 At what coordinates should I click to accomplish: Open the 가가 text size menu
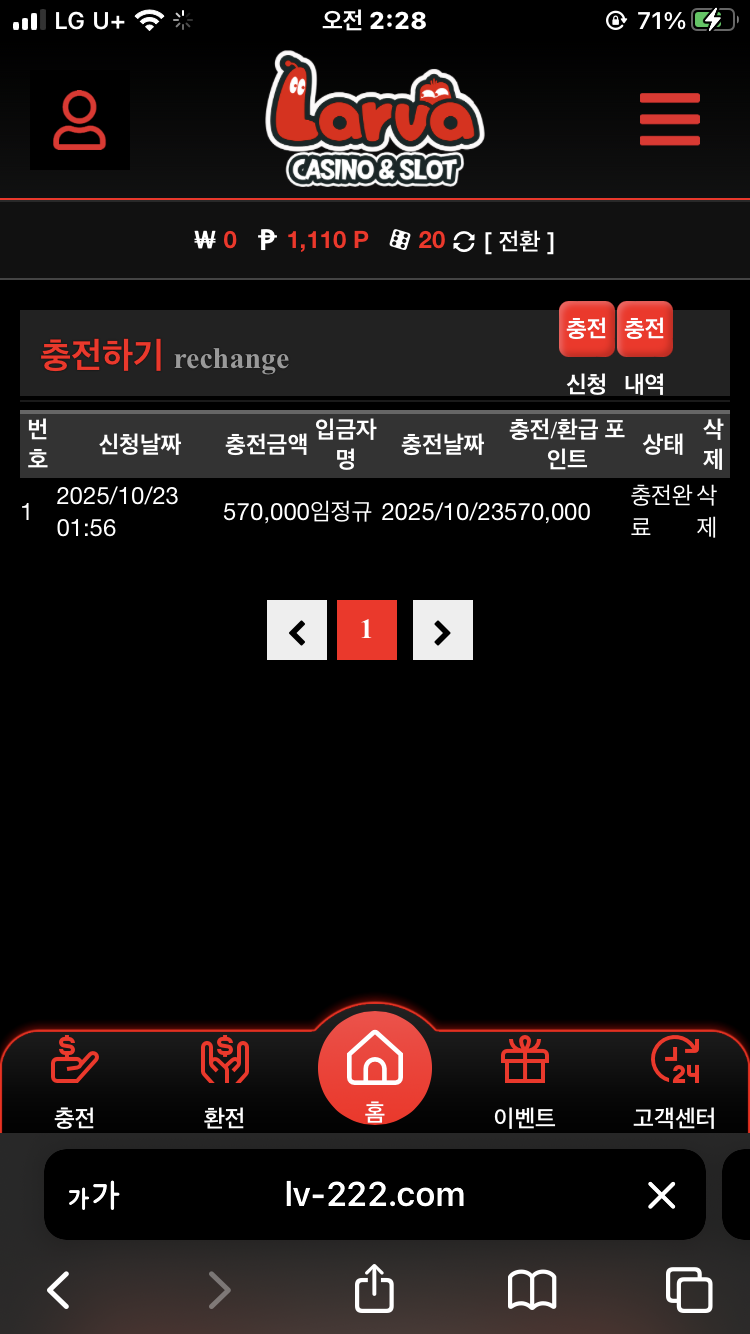[x=93, y=1195]
